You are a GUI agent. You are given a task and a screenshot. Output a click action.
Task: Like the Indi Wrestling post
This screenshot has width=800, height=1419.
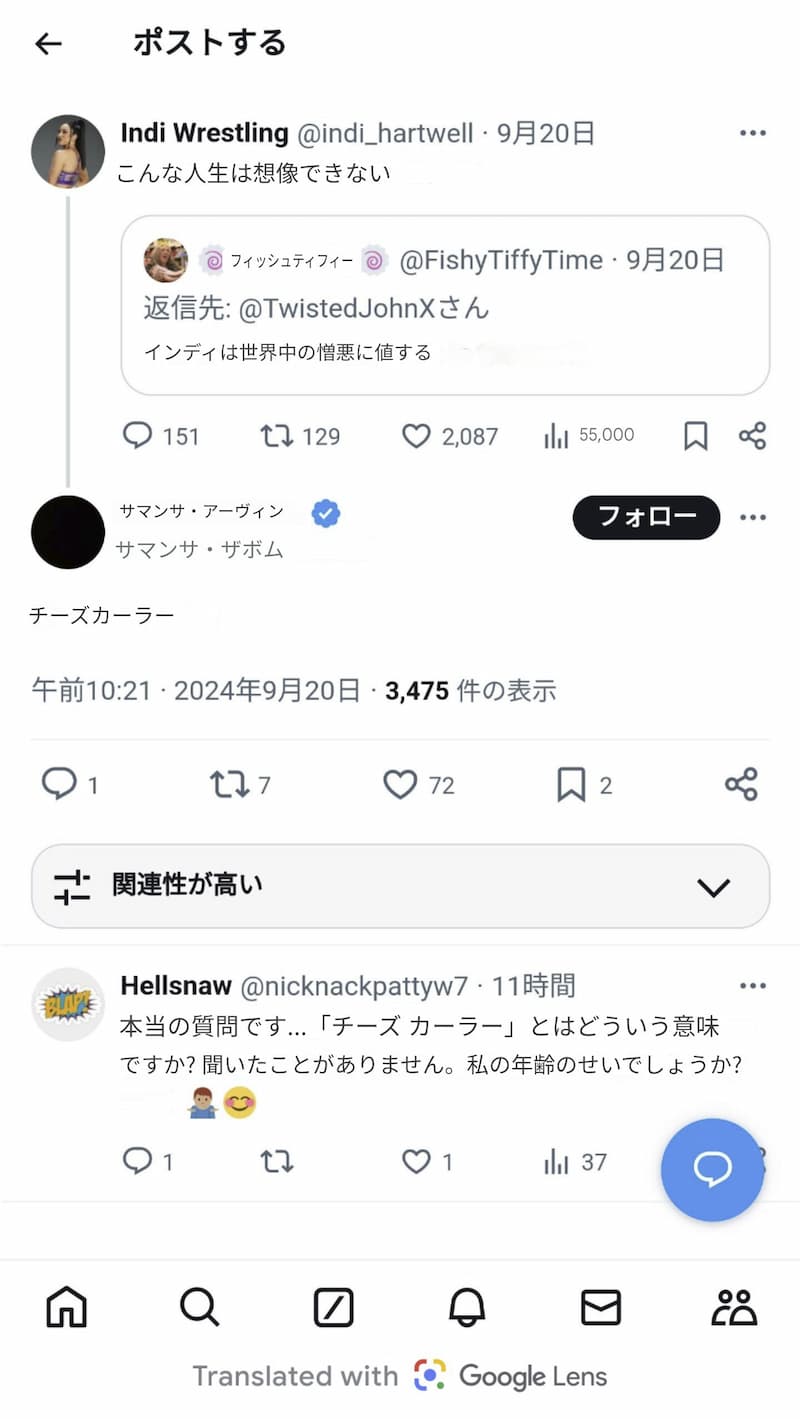coord(416,436)
